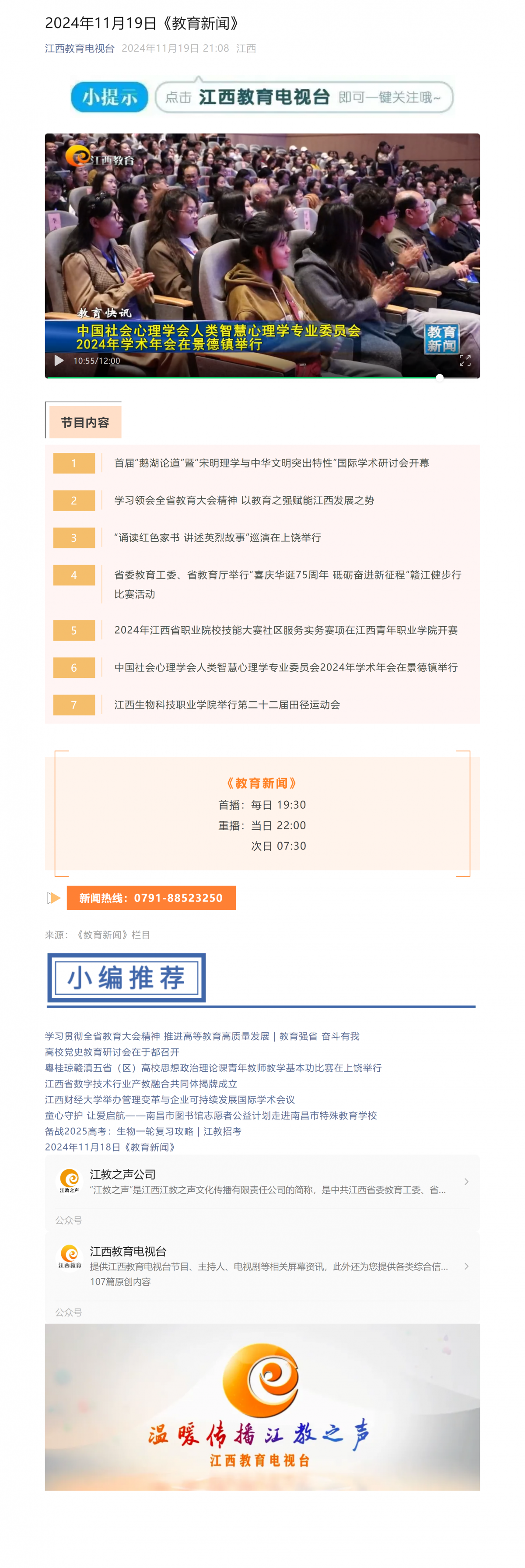Open link 高校党史教育研讨会在于都召开
This screenshot has height=1568, width=525.
[112, 1052]
